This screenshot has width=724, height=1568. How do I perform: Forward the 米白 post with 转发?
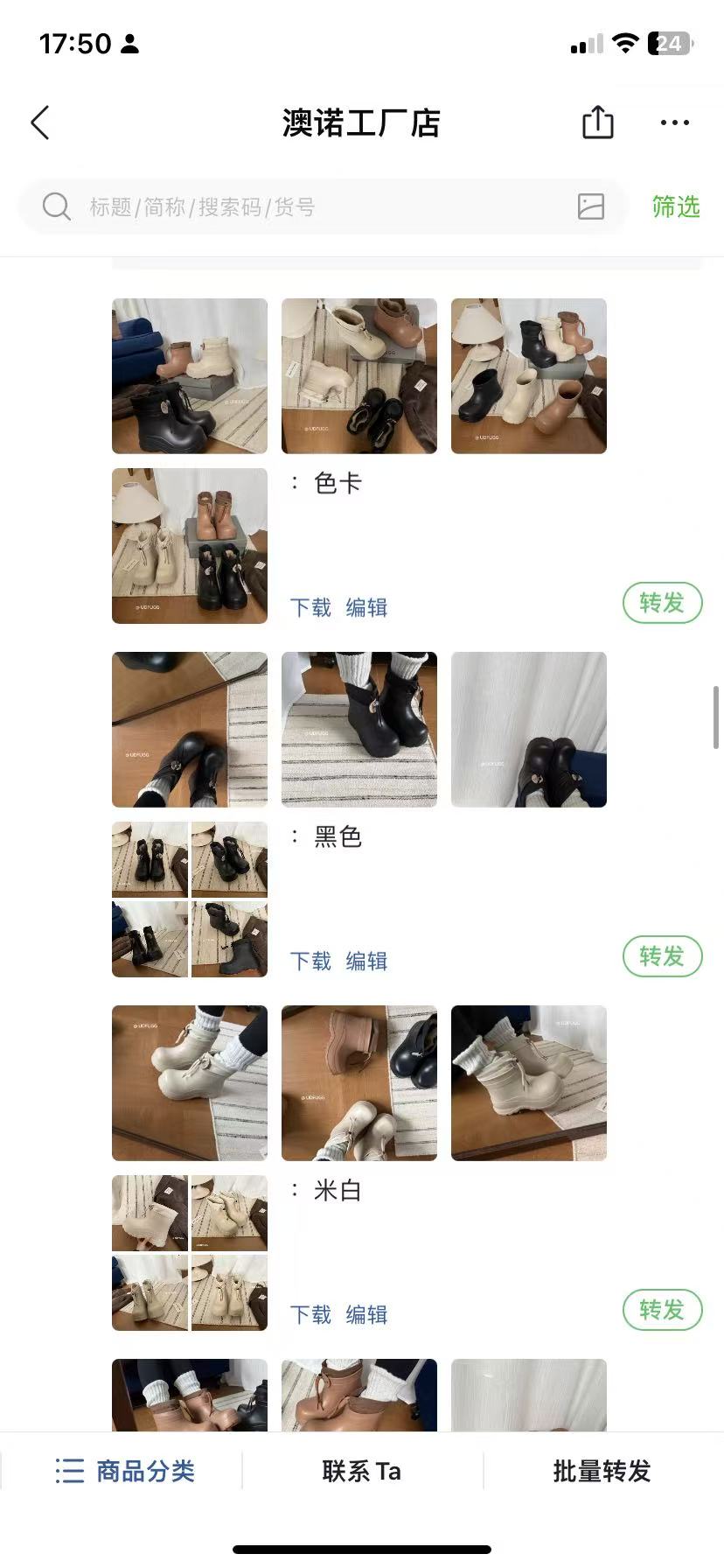(x=662, y=1310)
